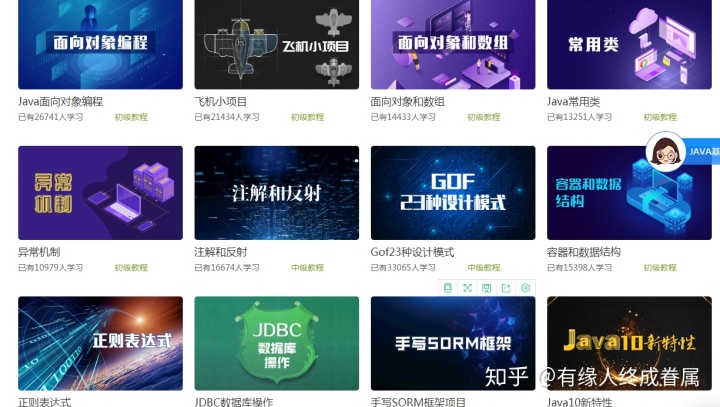Image resolution: width=720 pixels, height=407 pixels.
Task: Open the 注解和反射 course card
Action: (x=276, y=193)
